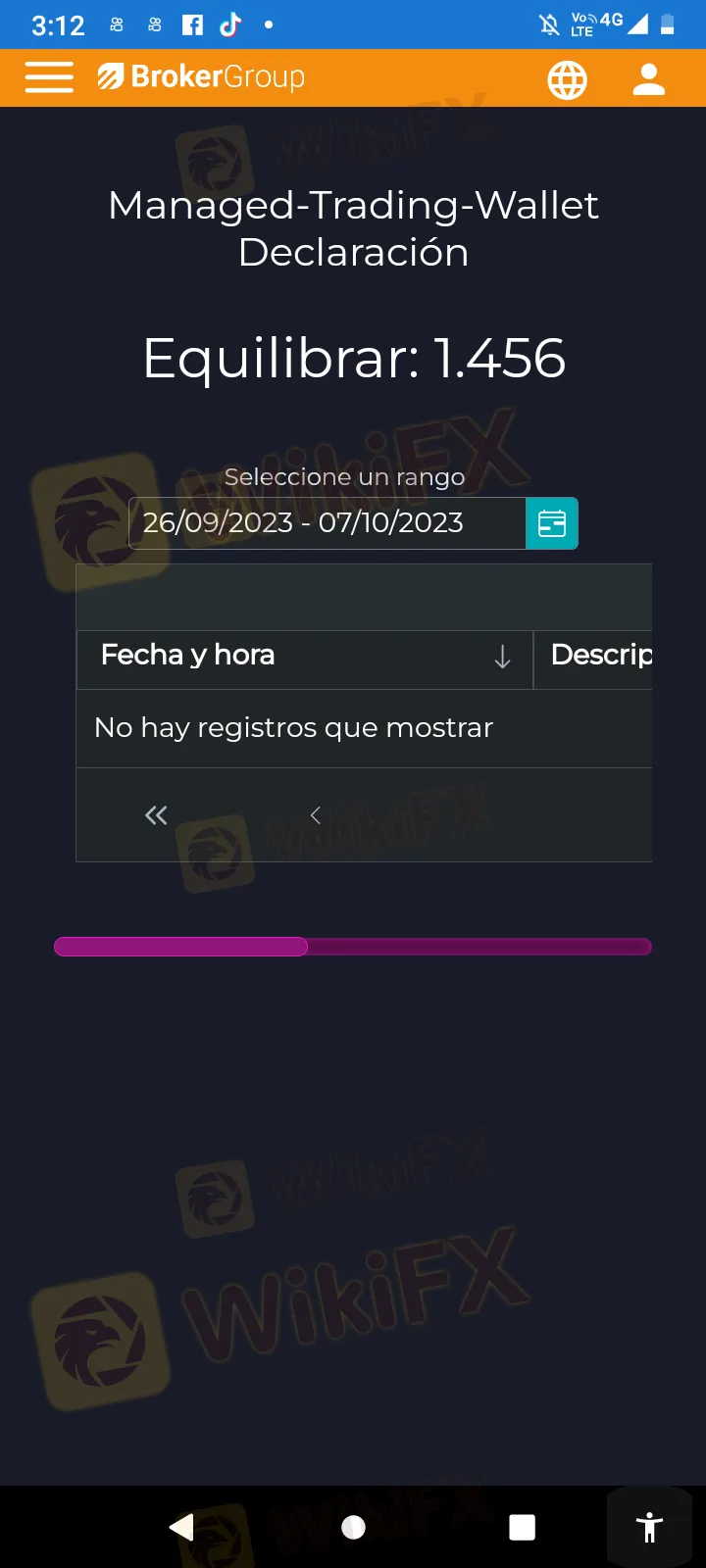The image size is (706, 1568).
Task: Tap the date range input field
Action: [327, 523]
